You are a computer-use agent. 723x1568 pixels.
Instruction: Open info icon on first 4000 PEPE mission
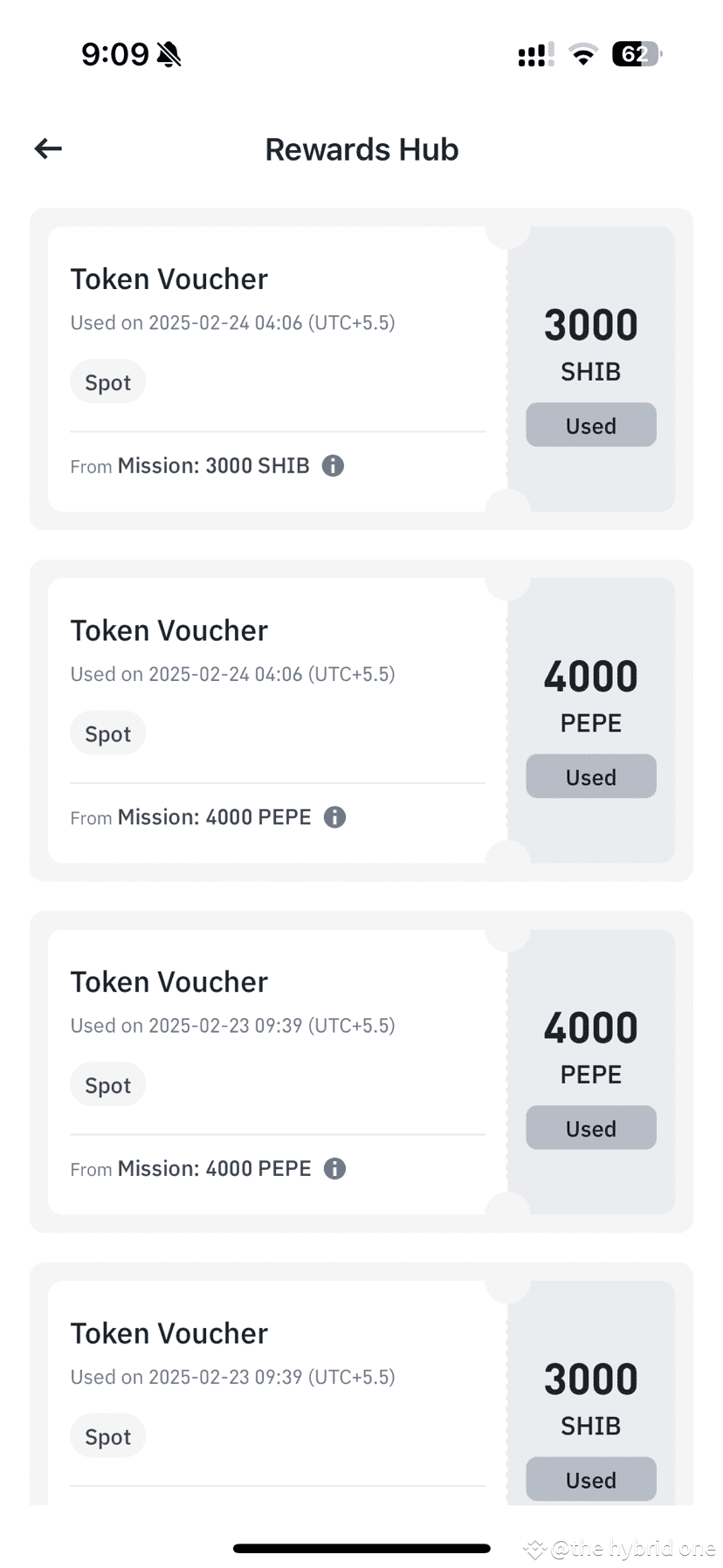[x=334, y=816]
